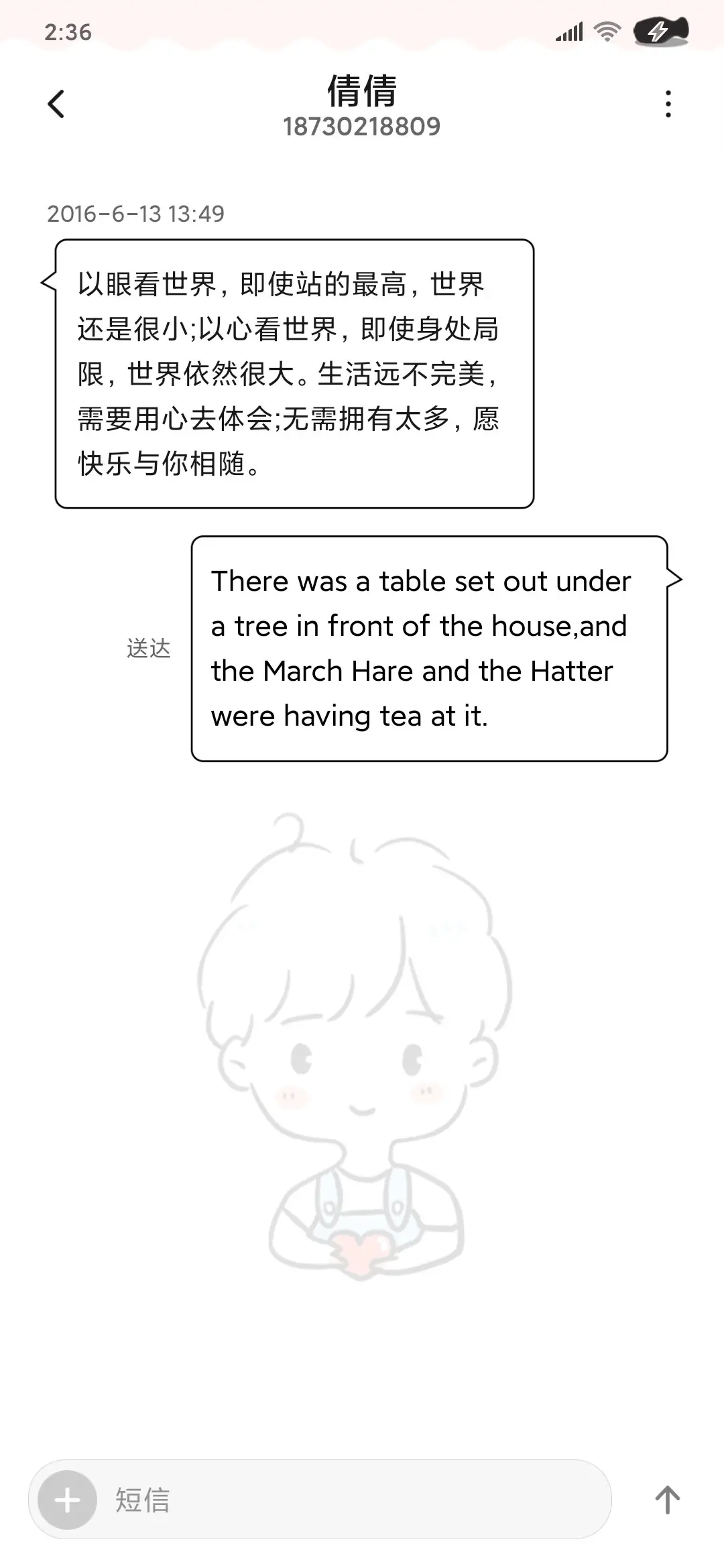Tap the phone number 18730218809

click(362, 127)
